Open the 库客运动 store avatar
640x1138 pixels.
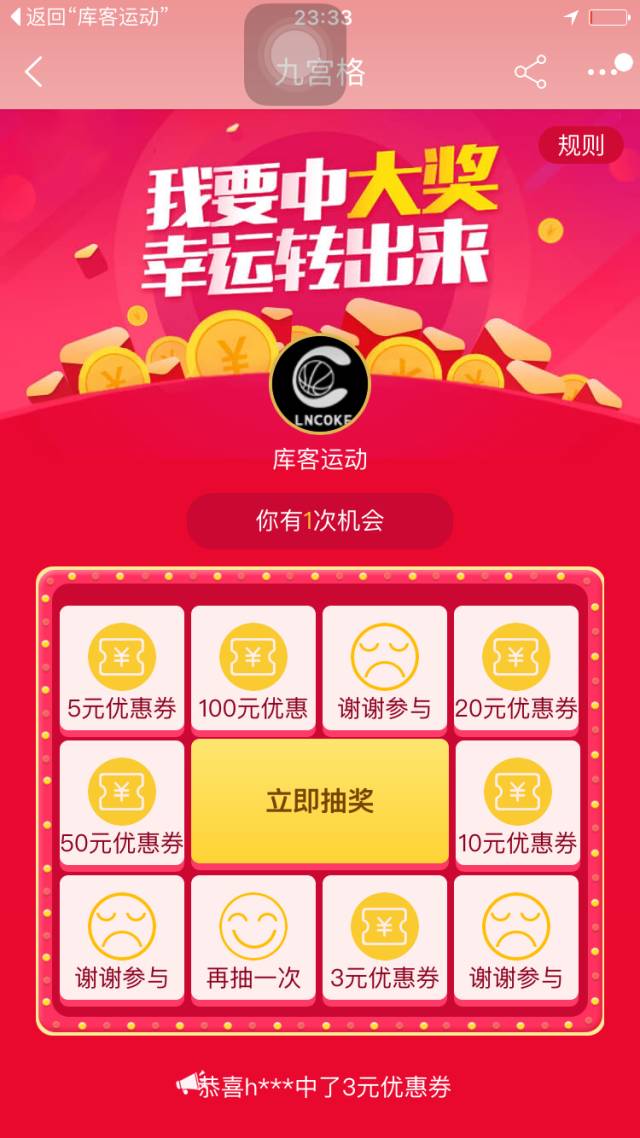click(x=320, y=384)
